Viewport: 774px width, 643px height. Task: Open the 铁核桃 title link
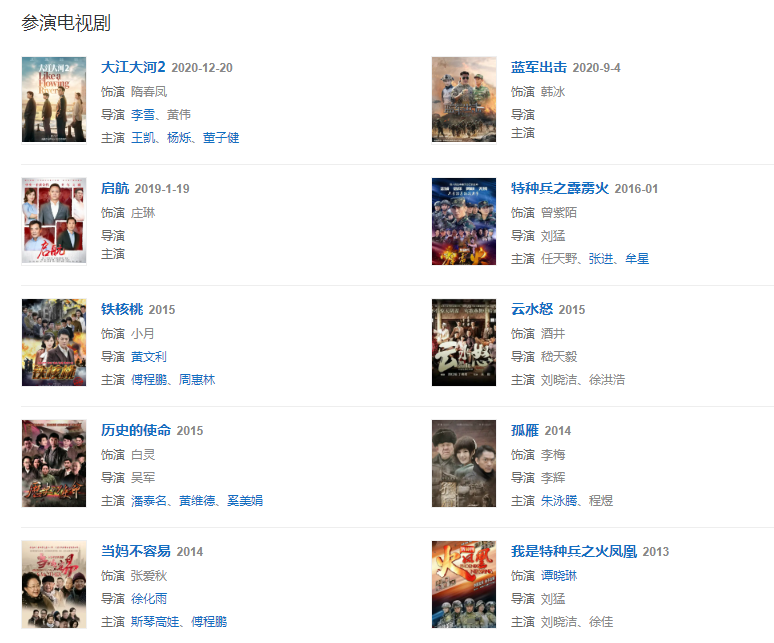click(122, 309)
